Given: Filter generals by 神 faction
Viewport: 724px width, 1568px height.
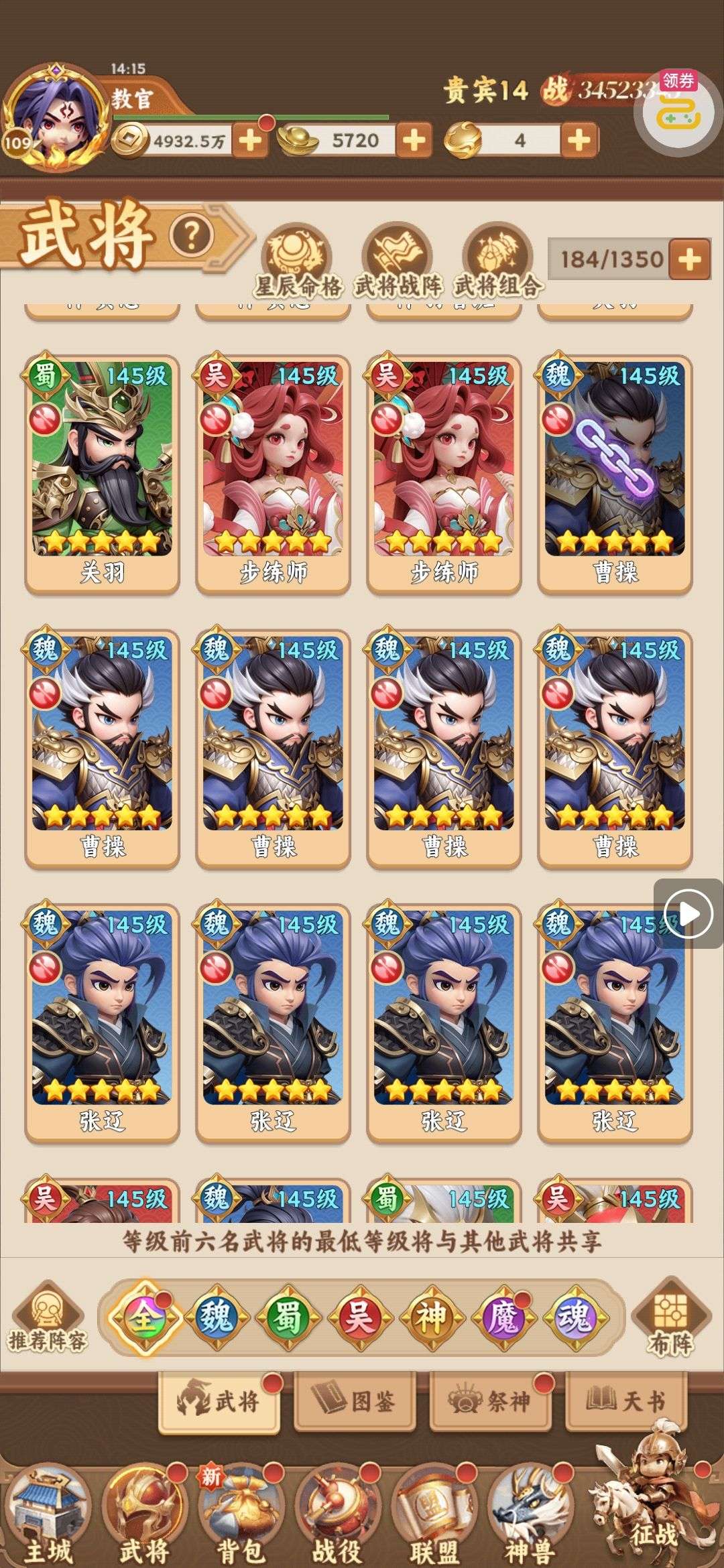Looking at the screenshot, I should (x=431, y=1316).
